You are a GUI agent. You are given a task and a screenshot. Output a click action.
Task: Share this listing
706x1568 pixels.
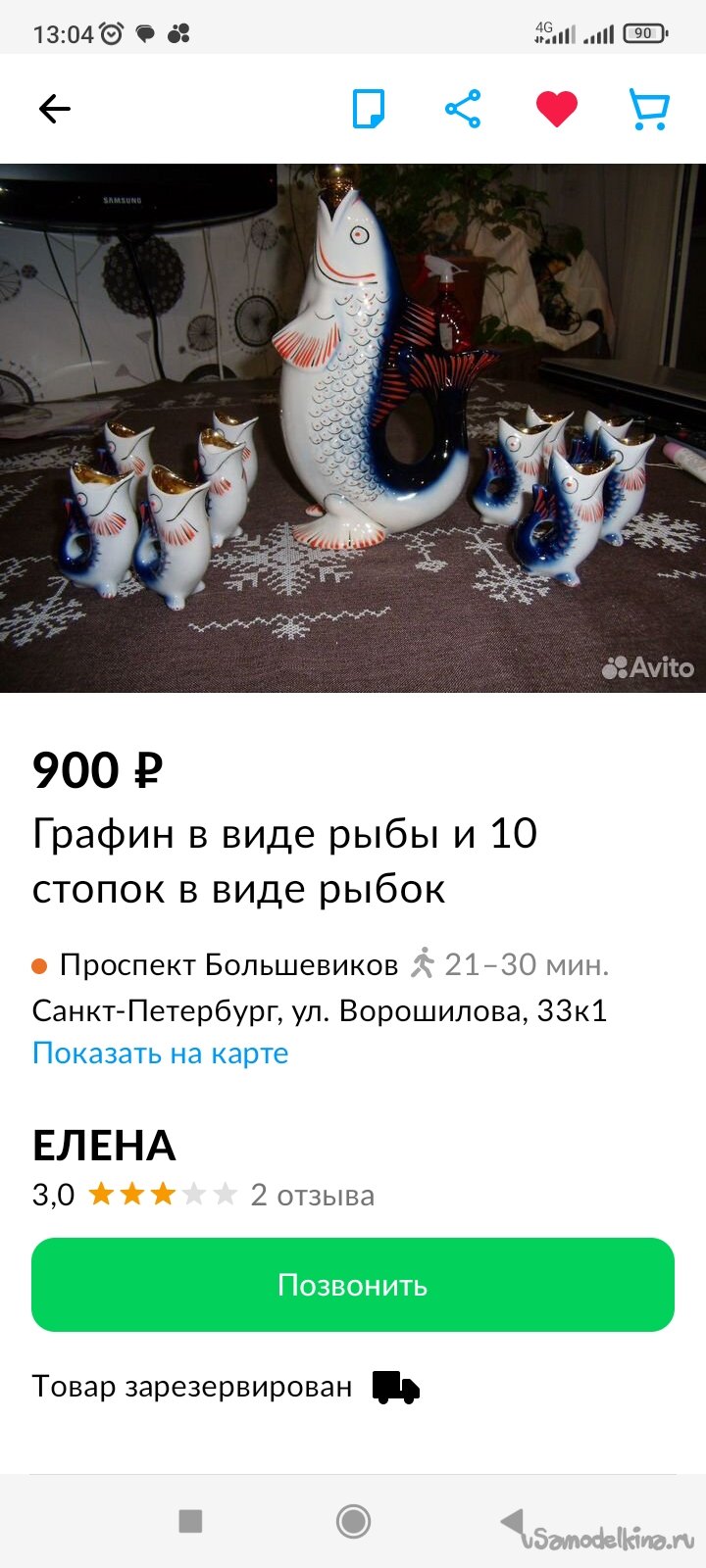coord(463,109)
